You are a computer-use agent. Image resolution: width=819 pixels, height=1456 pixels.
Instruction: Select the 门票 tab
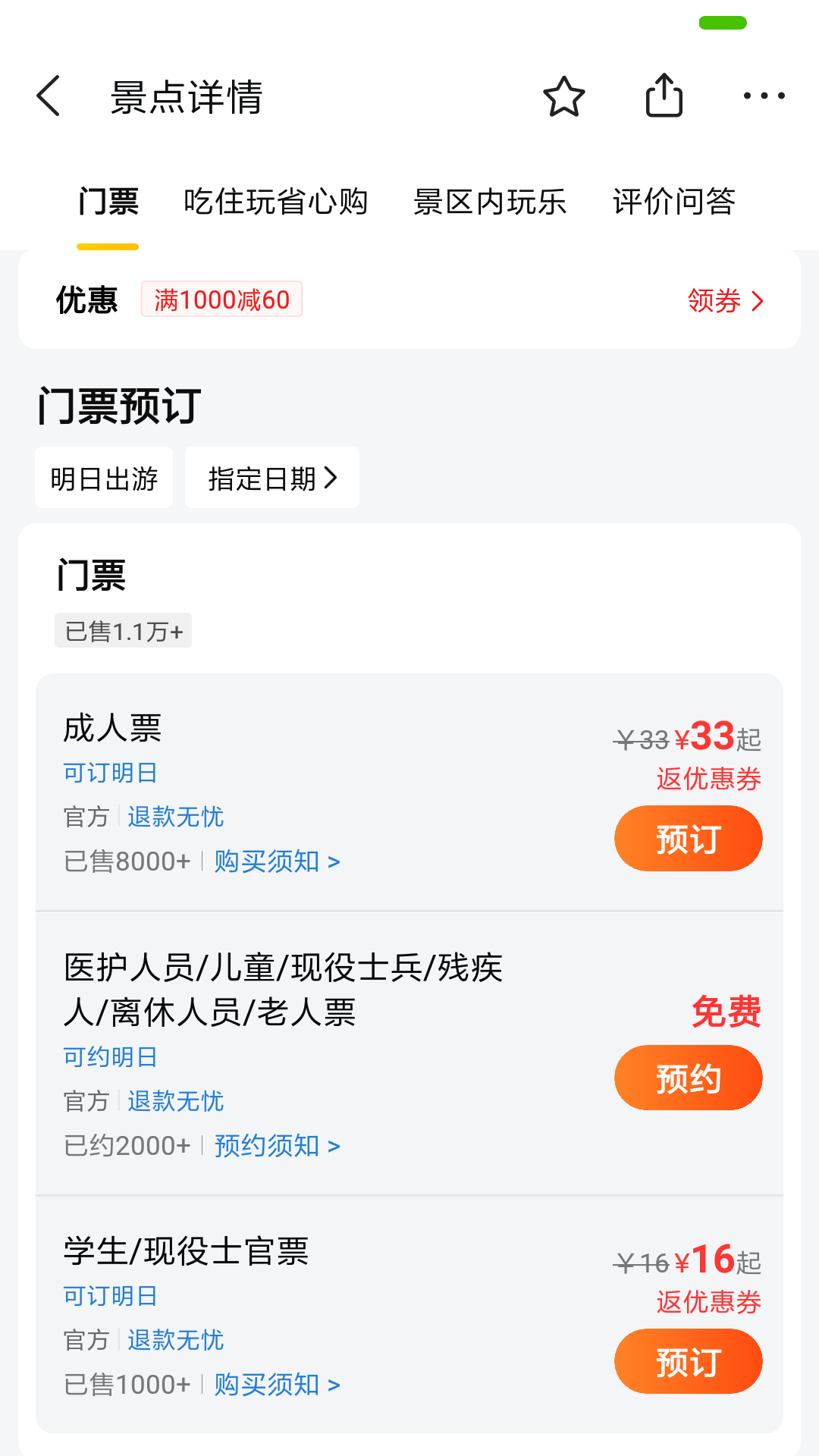coord(108,202)
